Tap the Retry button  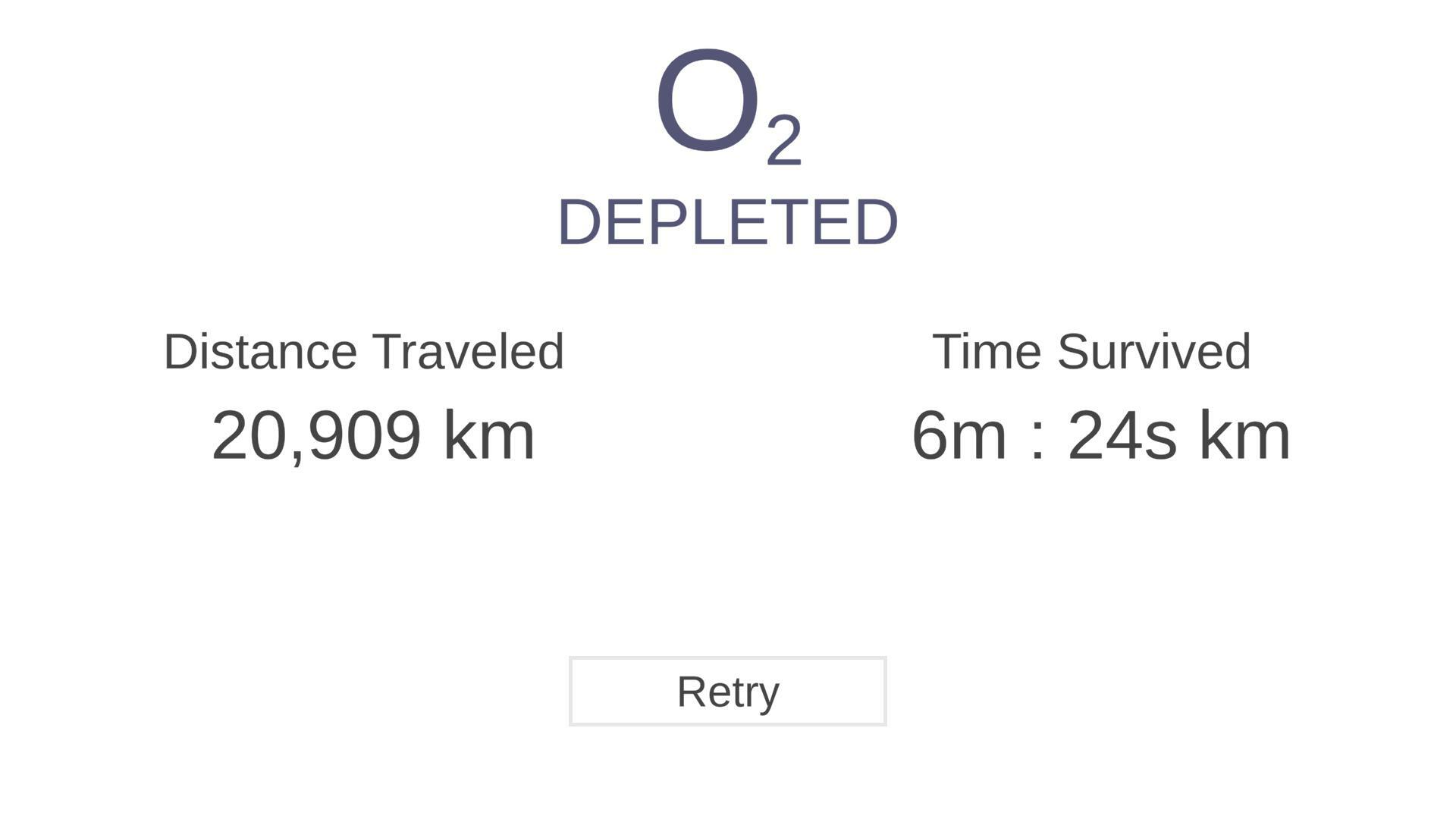pyautogui.click(x=727, y=691)
